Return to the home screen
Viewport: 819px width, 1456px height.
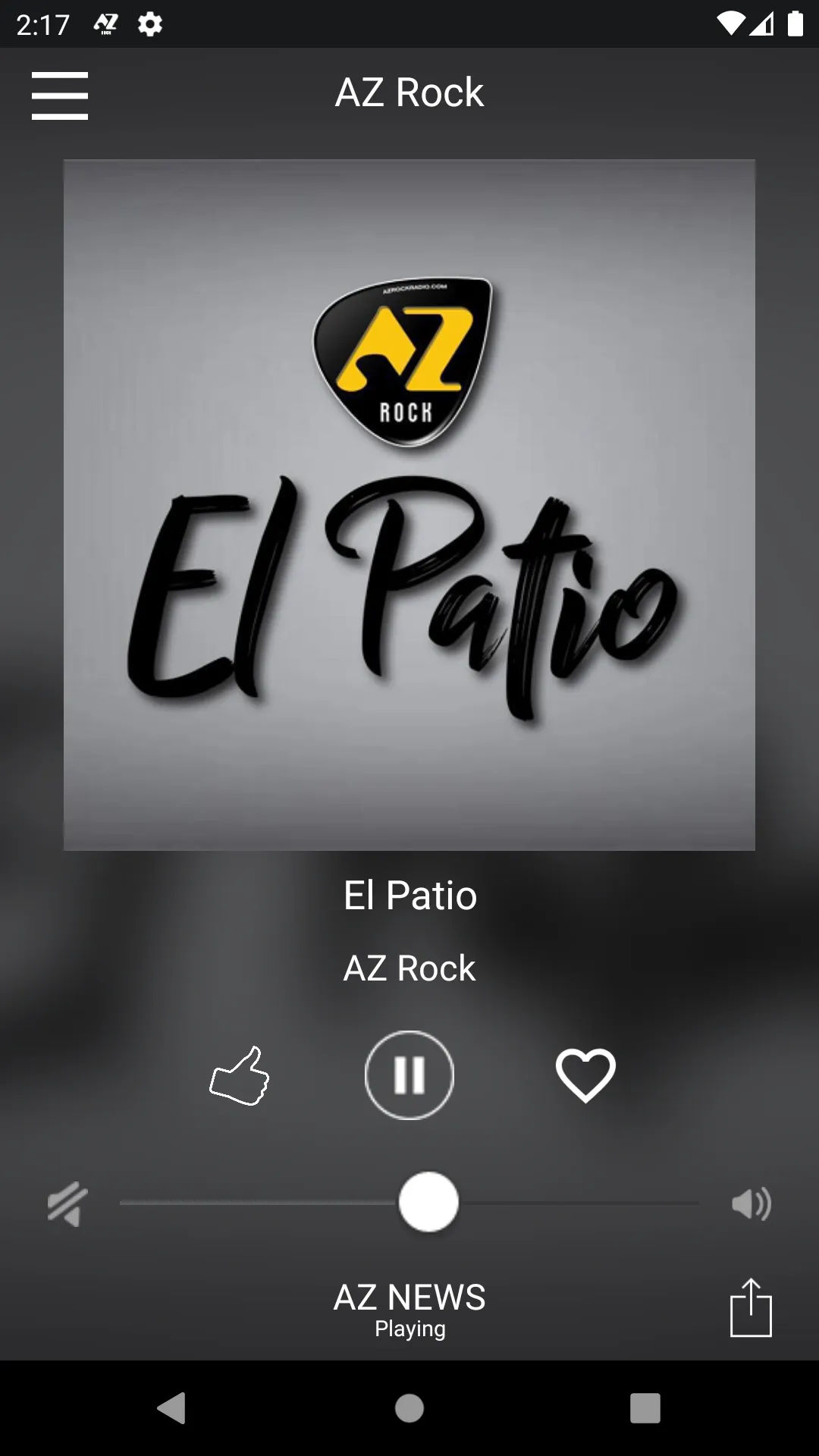click(409, 1408)
